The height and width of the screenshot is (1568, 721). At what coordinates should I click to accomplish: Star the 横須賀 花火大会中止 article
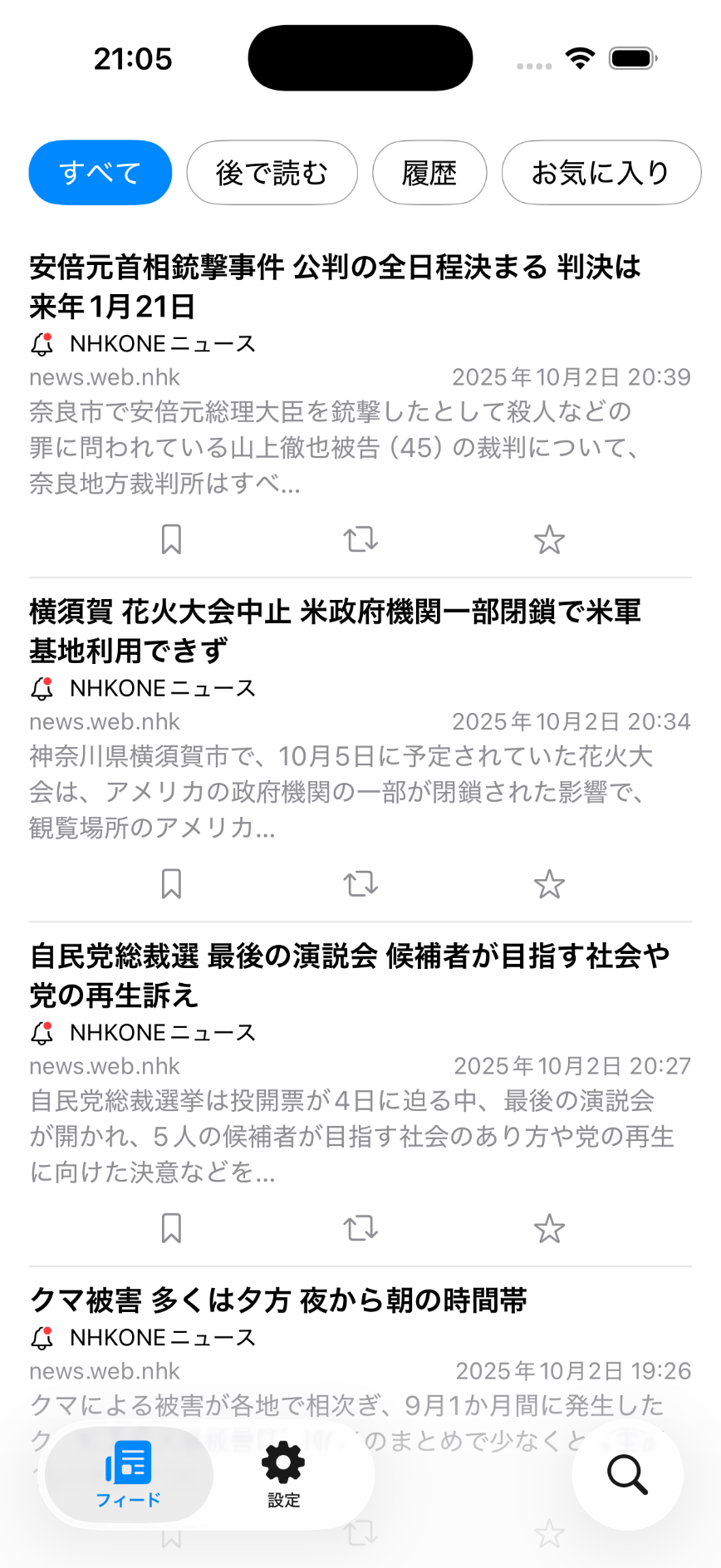pos(549,884)
